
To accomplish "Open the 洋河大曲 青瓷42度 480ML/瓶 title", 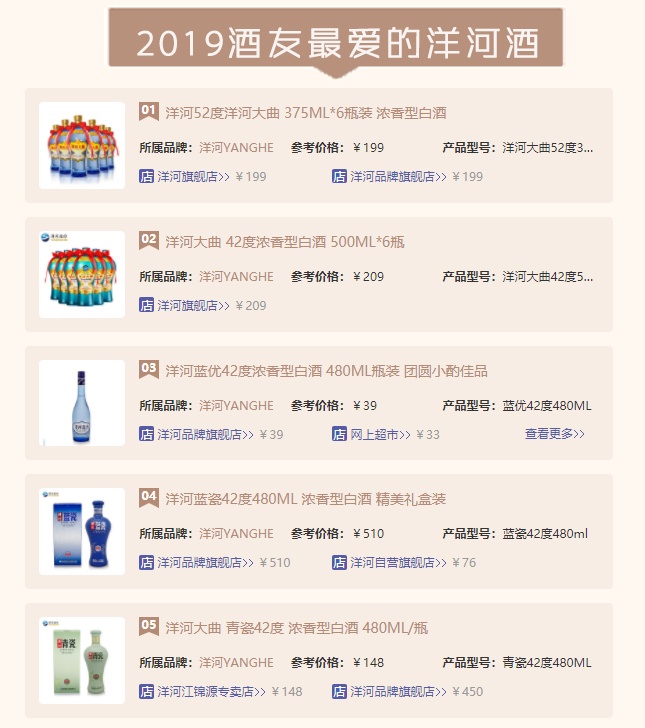I will click(x=296, y=628).
